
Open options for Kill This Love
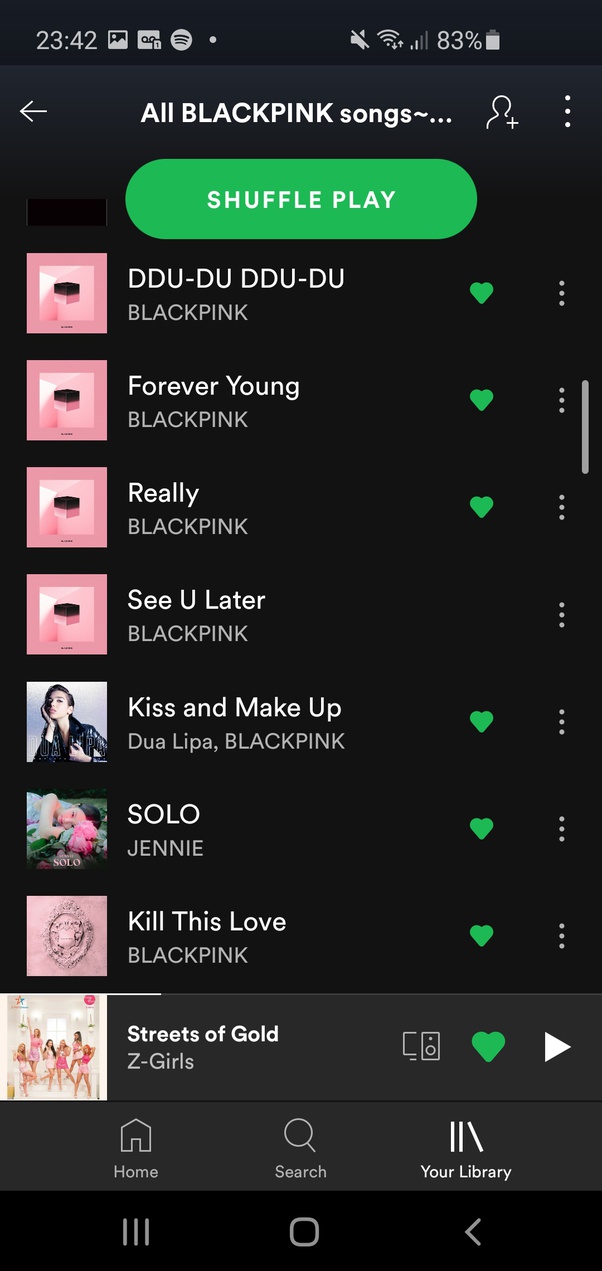(562, 936)
